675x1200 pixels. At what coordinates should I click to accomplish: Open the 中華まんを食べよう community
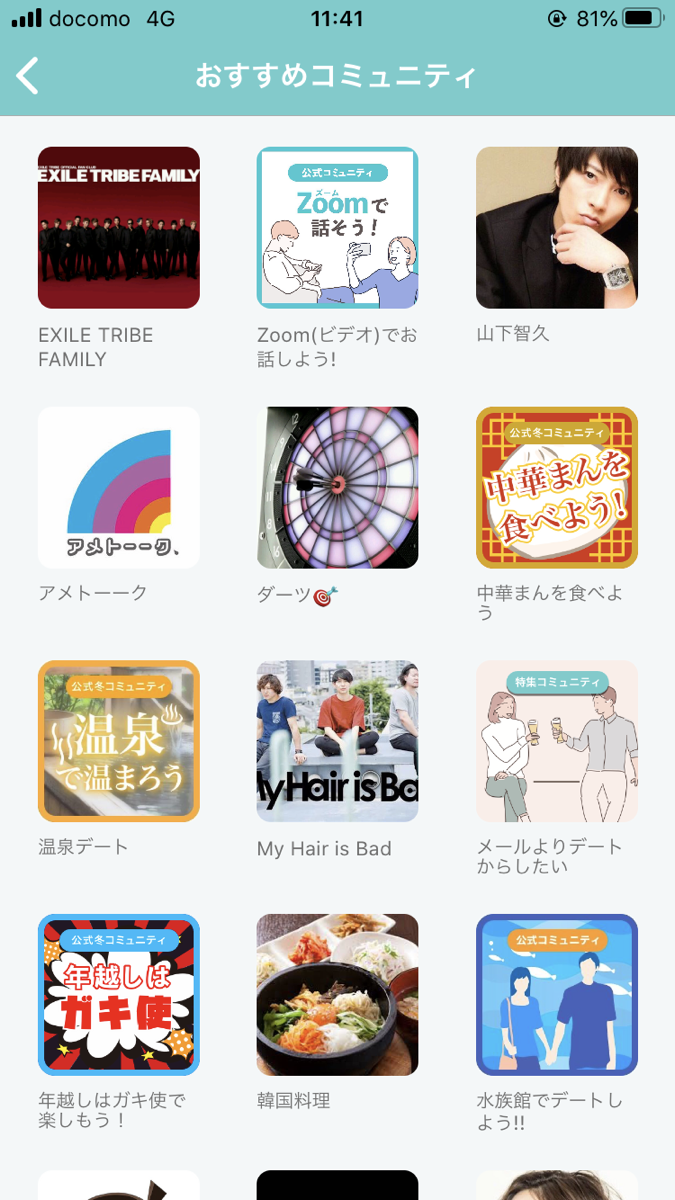(x=556, y=488)
